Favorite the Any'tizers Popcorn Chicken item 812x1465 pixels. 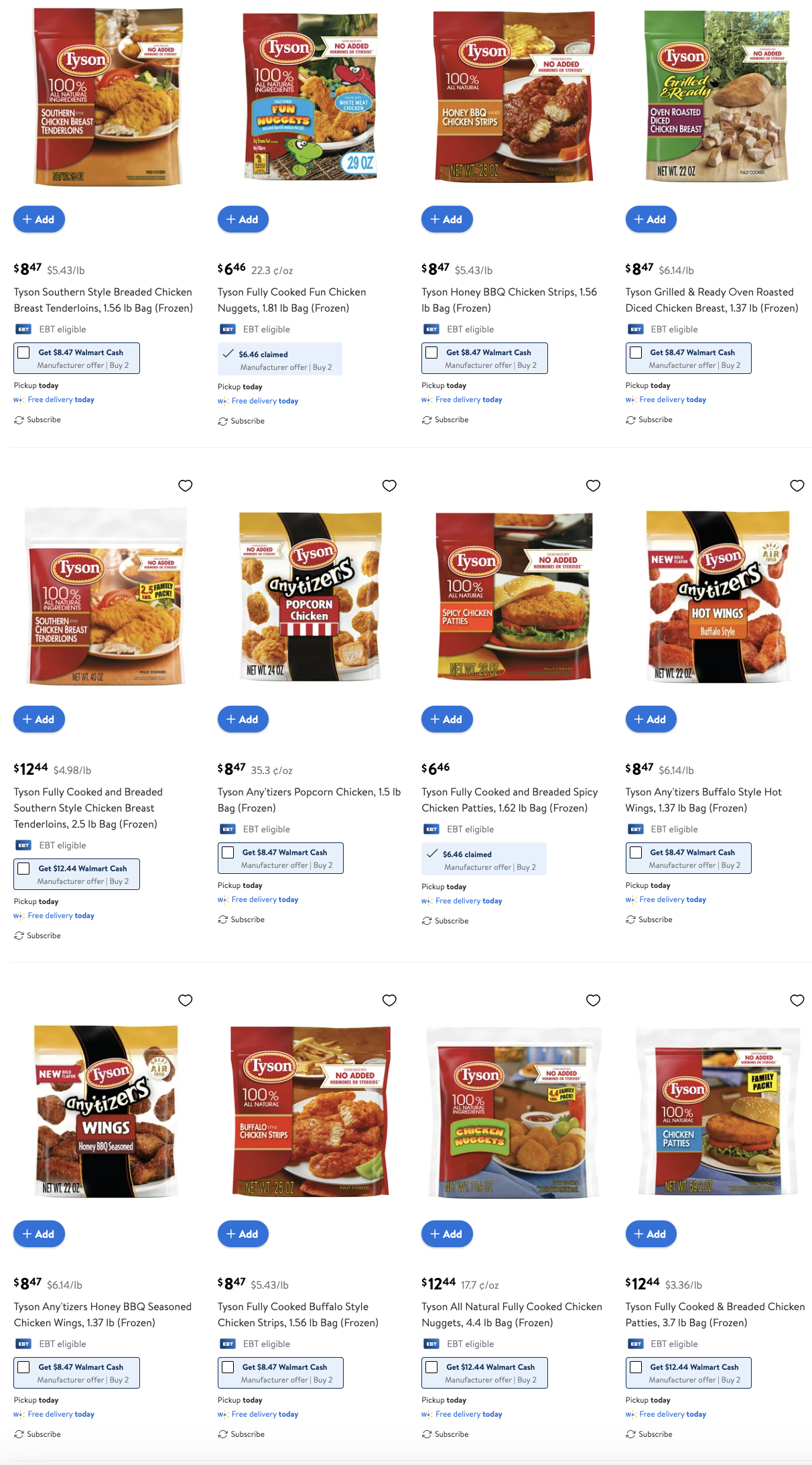point(389,486)
